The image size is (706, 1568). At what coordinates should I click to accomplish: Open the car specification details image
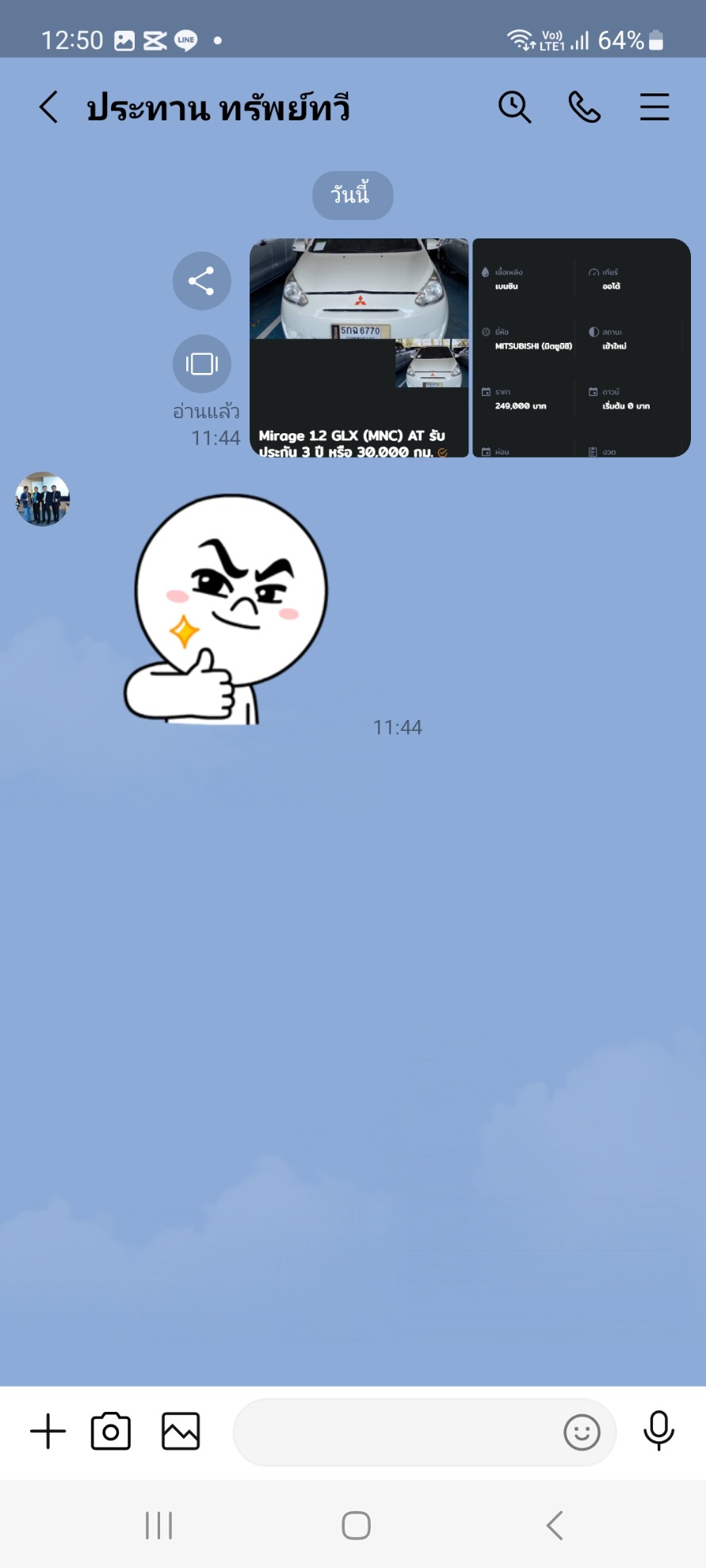581,348
